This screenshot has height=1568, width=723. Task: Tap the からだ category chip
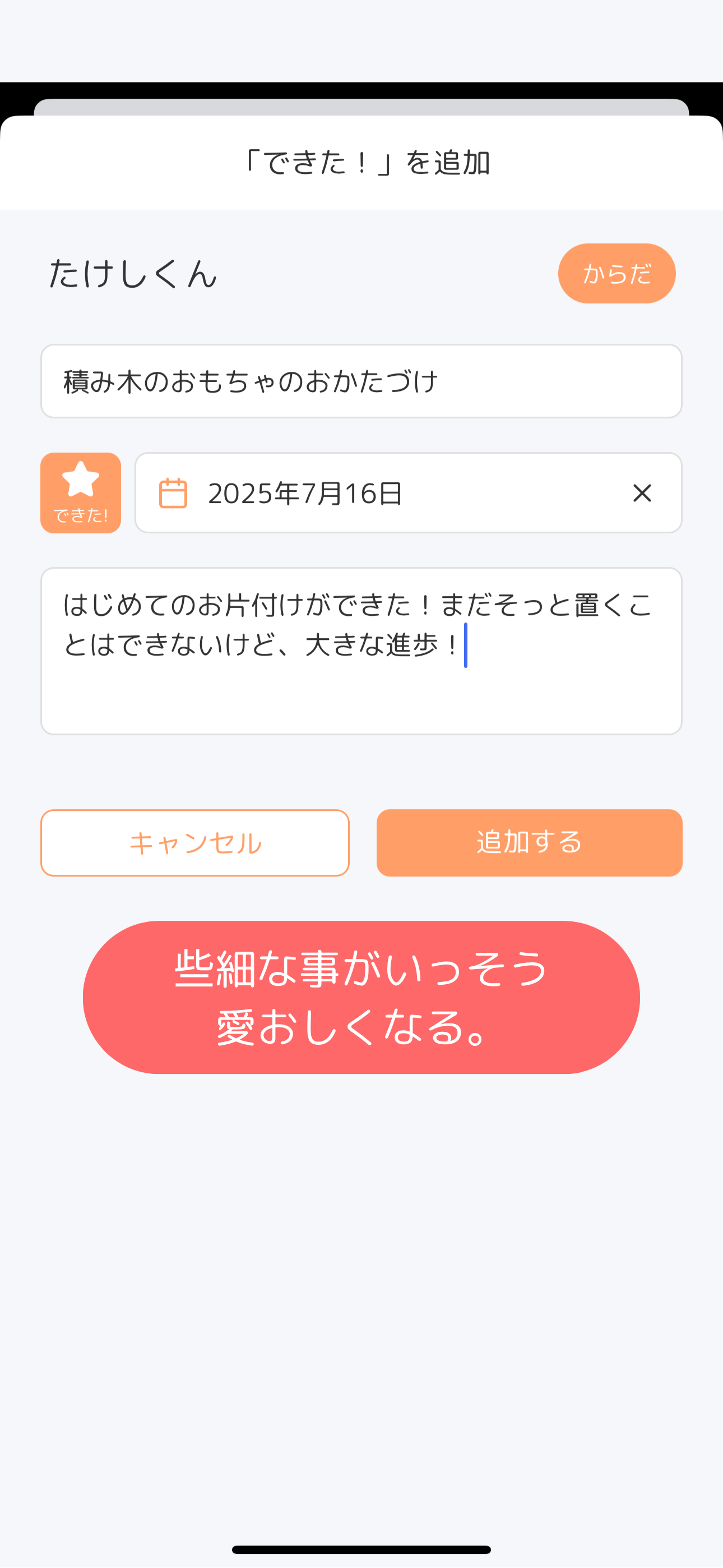(617, 273)
